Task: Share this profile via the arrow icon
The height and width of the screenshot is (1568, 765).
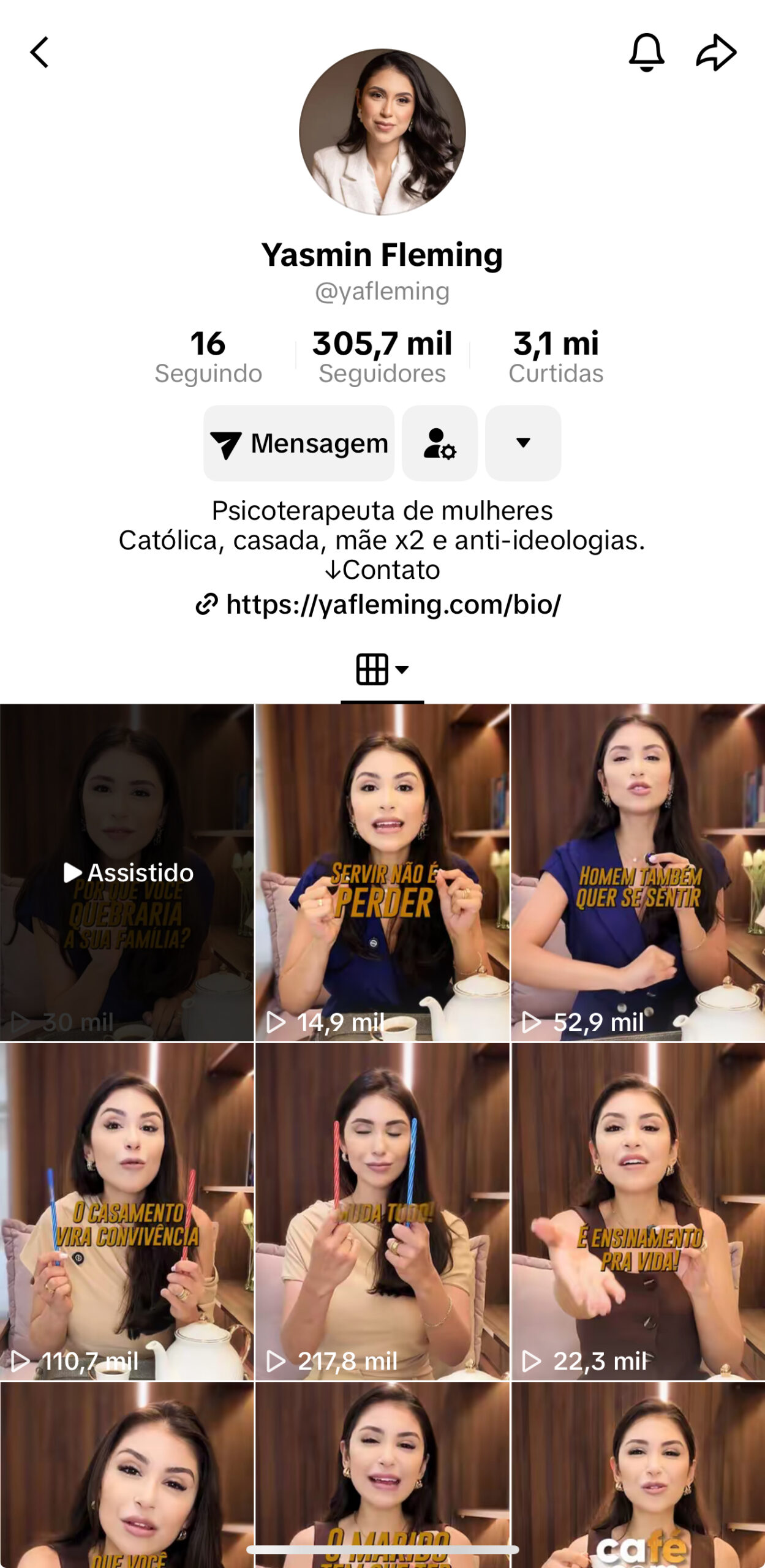Action: point(715,53)
